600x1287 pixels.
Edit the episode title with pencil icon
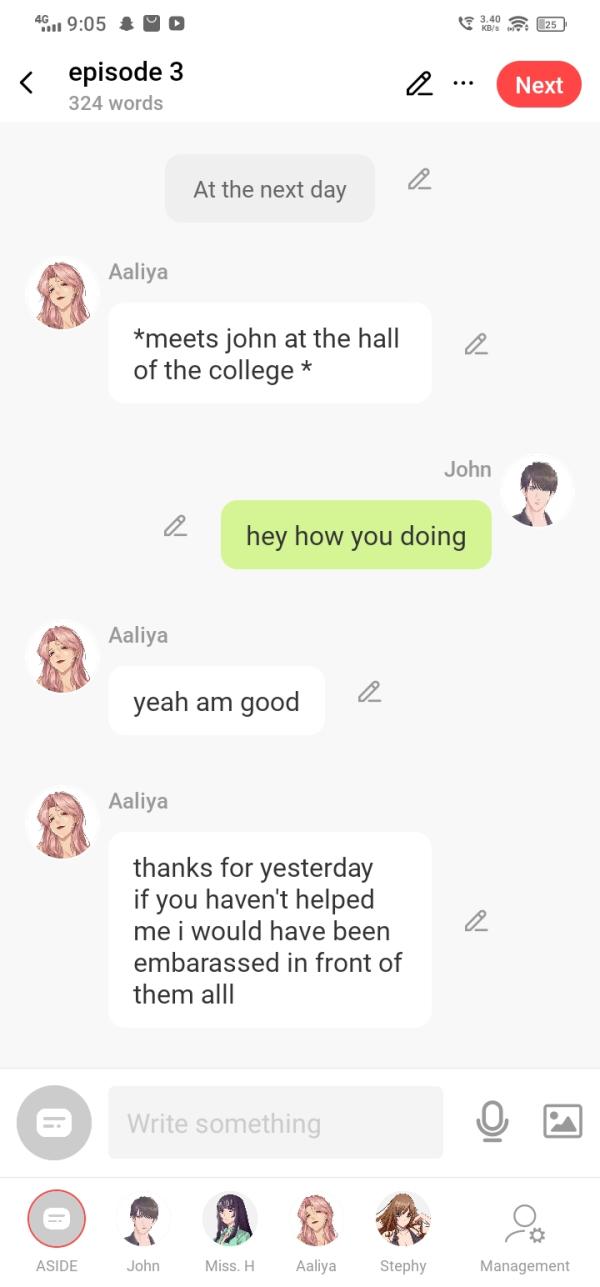point(420,84)
